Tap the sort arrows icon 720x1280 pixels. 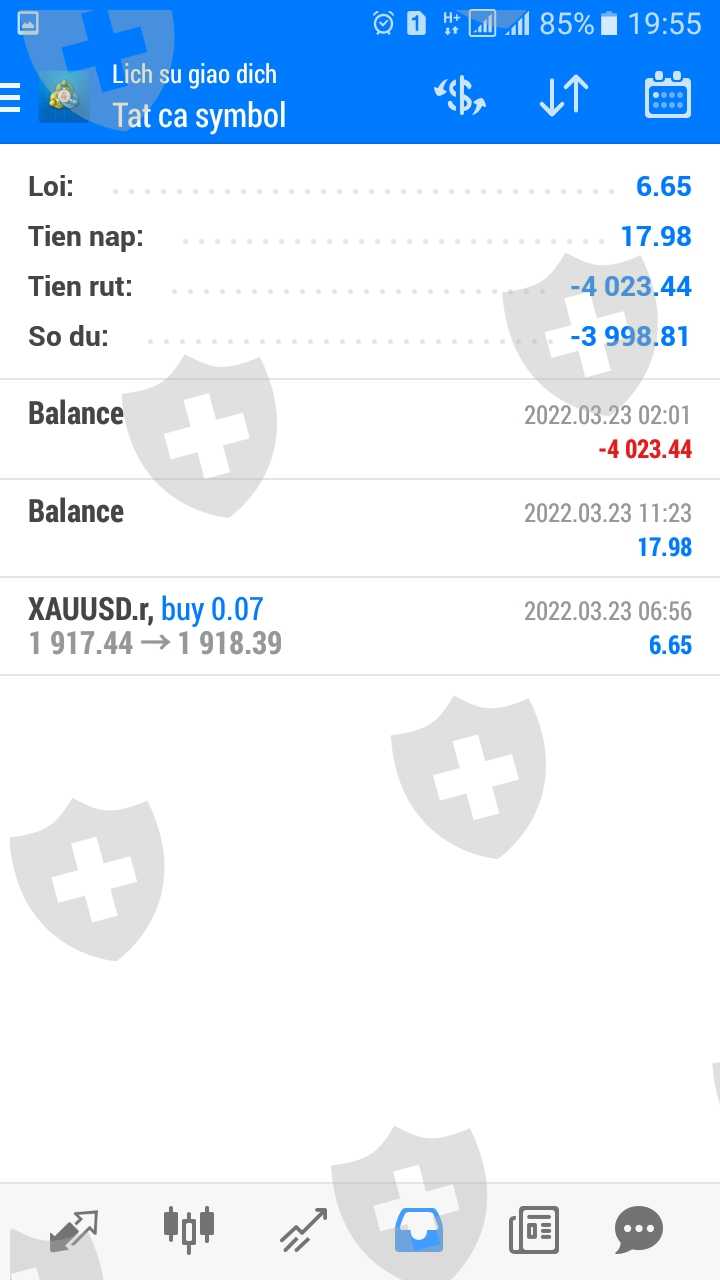(x=563, y=97)
